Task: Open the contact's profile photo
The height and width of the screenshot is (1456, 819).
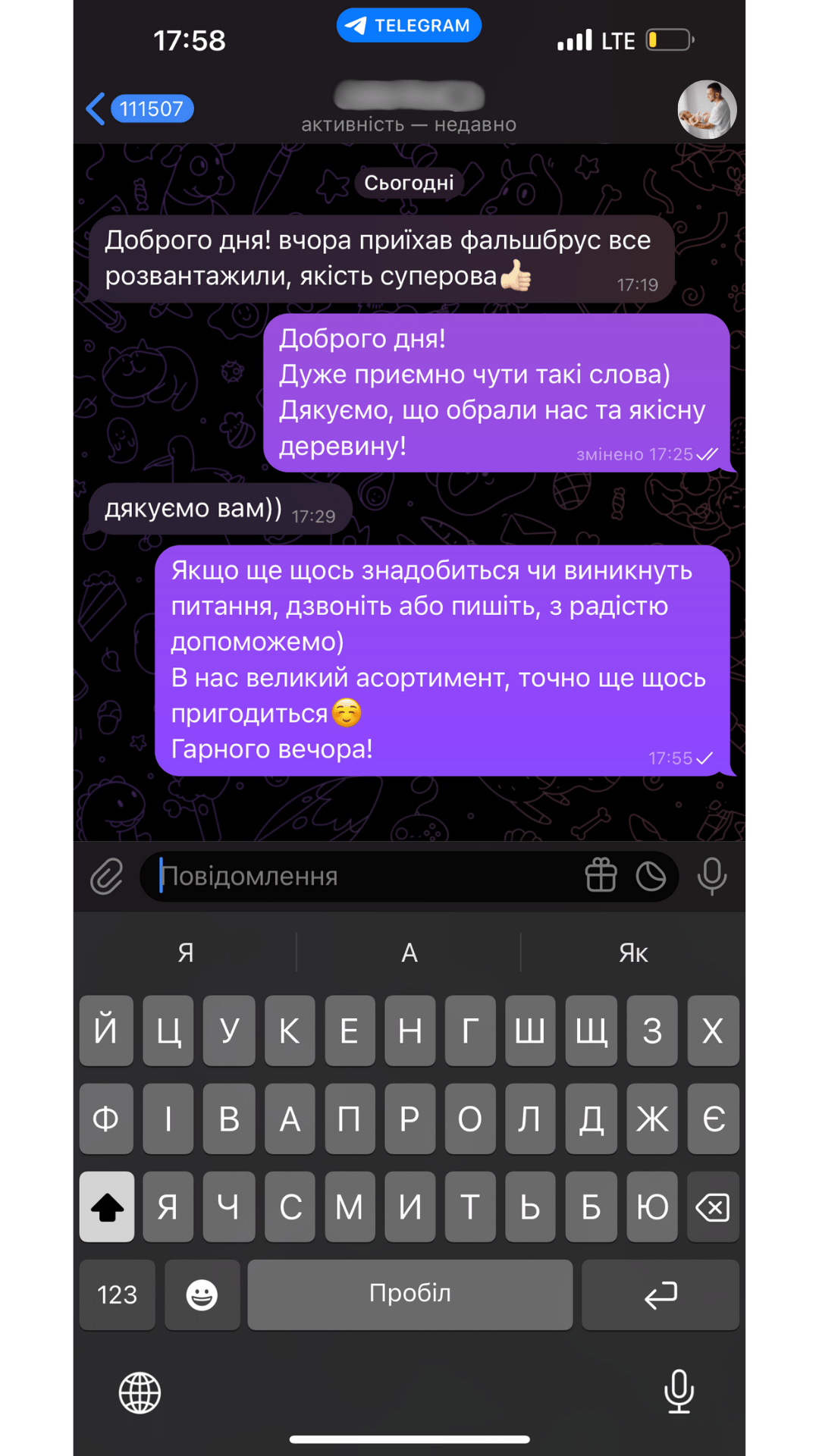Action: click(x=706, y=110)
